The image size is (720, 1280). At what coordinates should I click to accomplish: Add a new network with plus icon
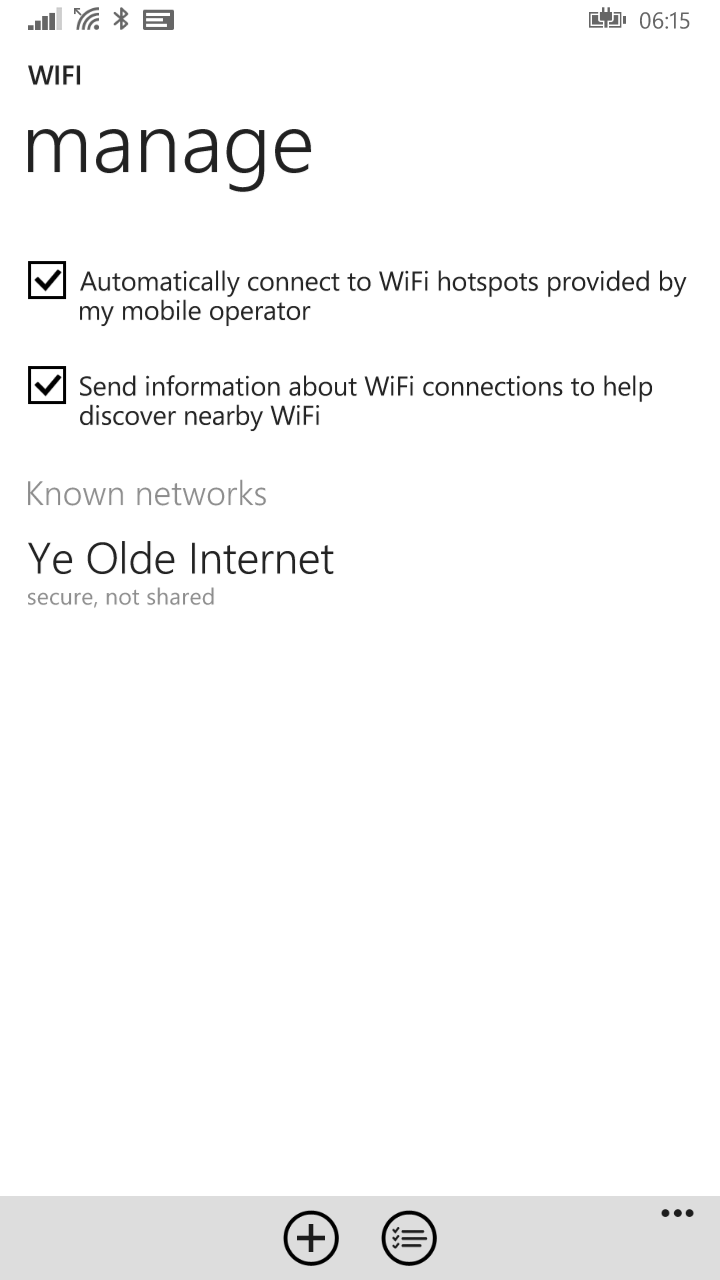[311, 1238]
